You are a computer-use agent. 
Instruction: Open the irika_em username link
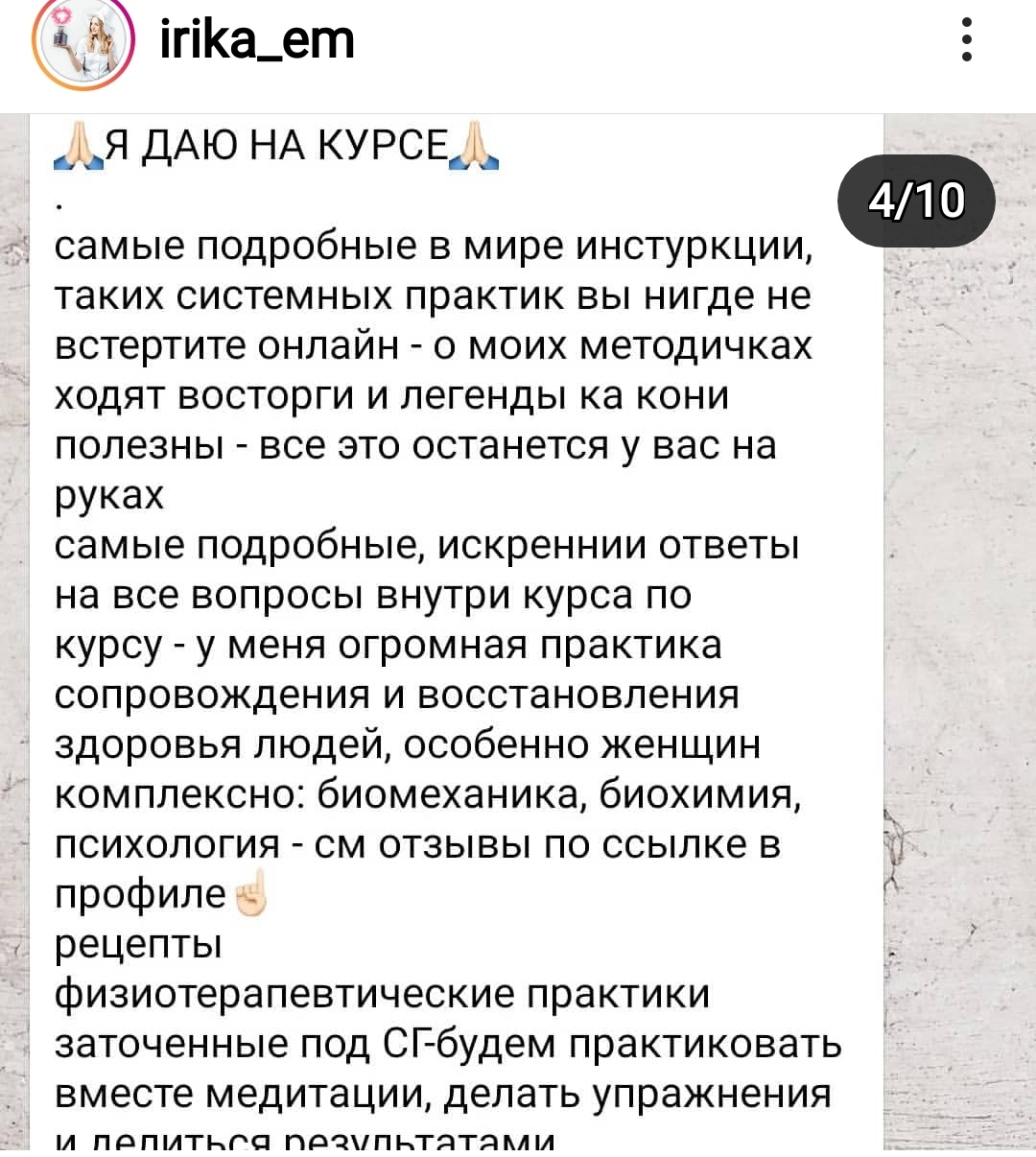pos(256,41)
